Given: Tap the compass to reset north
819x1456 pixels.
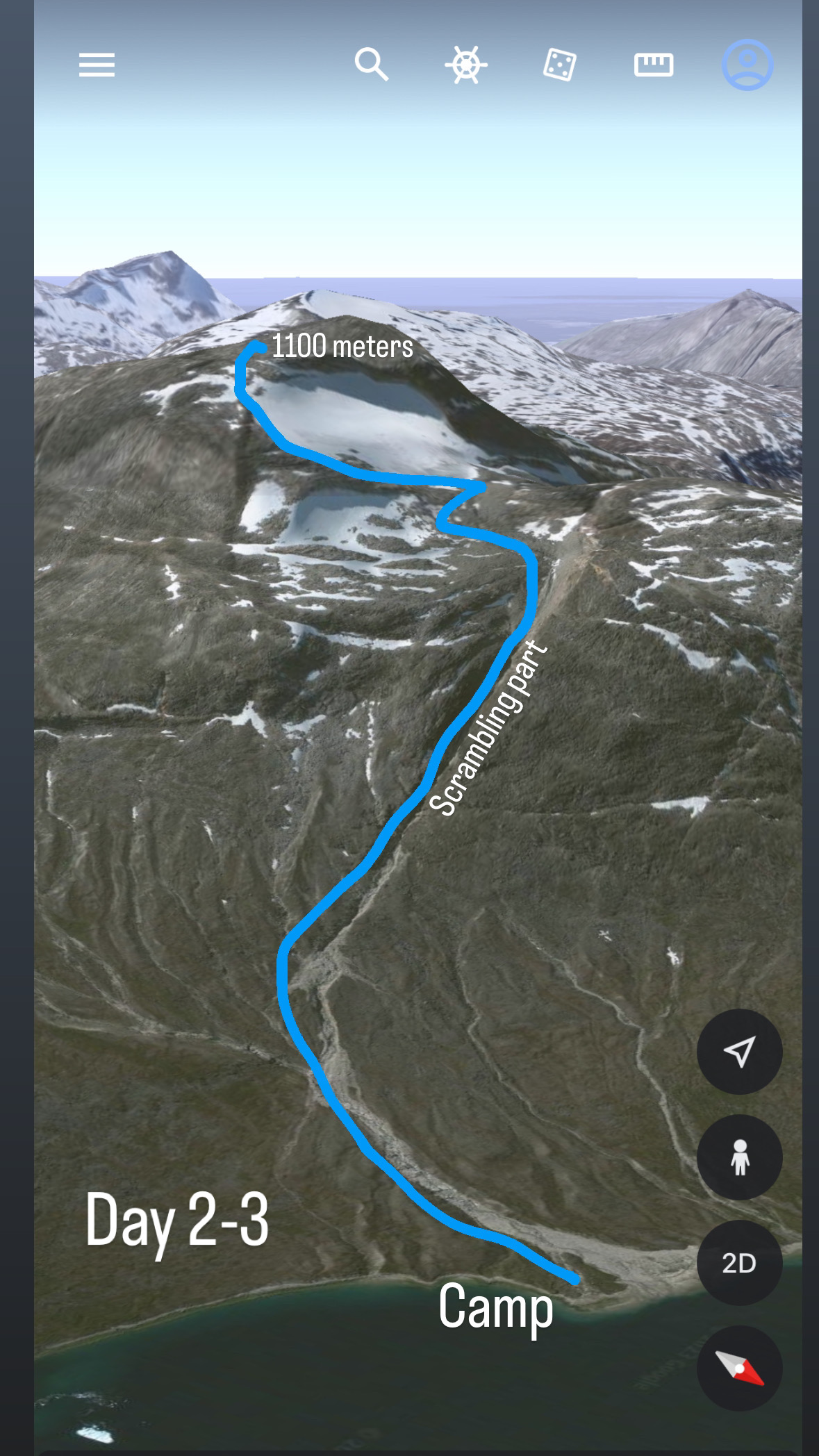Looking at the screenshot, I should tap(740, 1368).
